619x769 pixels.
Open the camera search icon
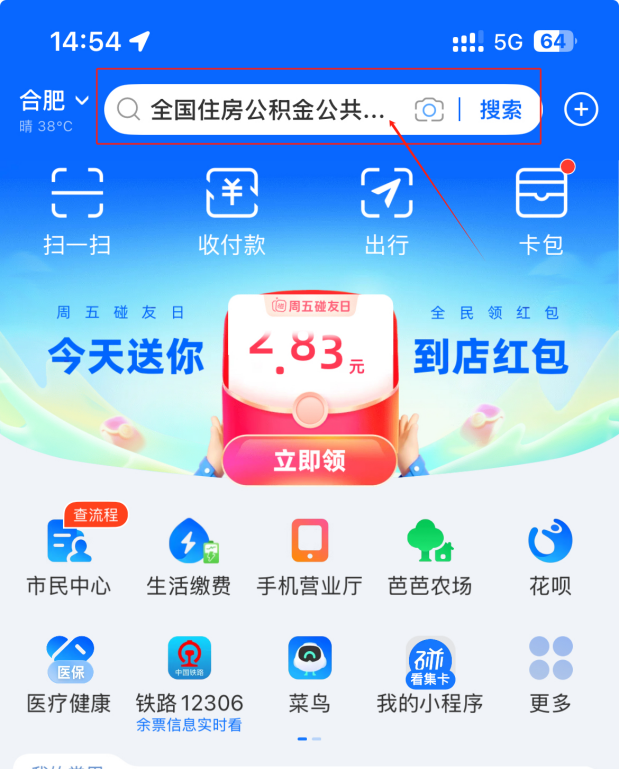[x=429, y=110]
